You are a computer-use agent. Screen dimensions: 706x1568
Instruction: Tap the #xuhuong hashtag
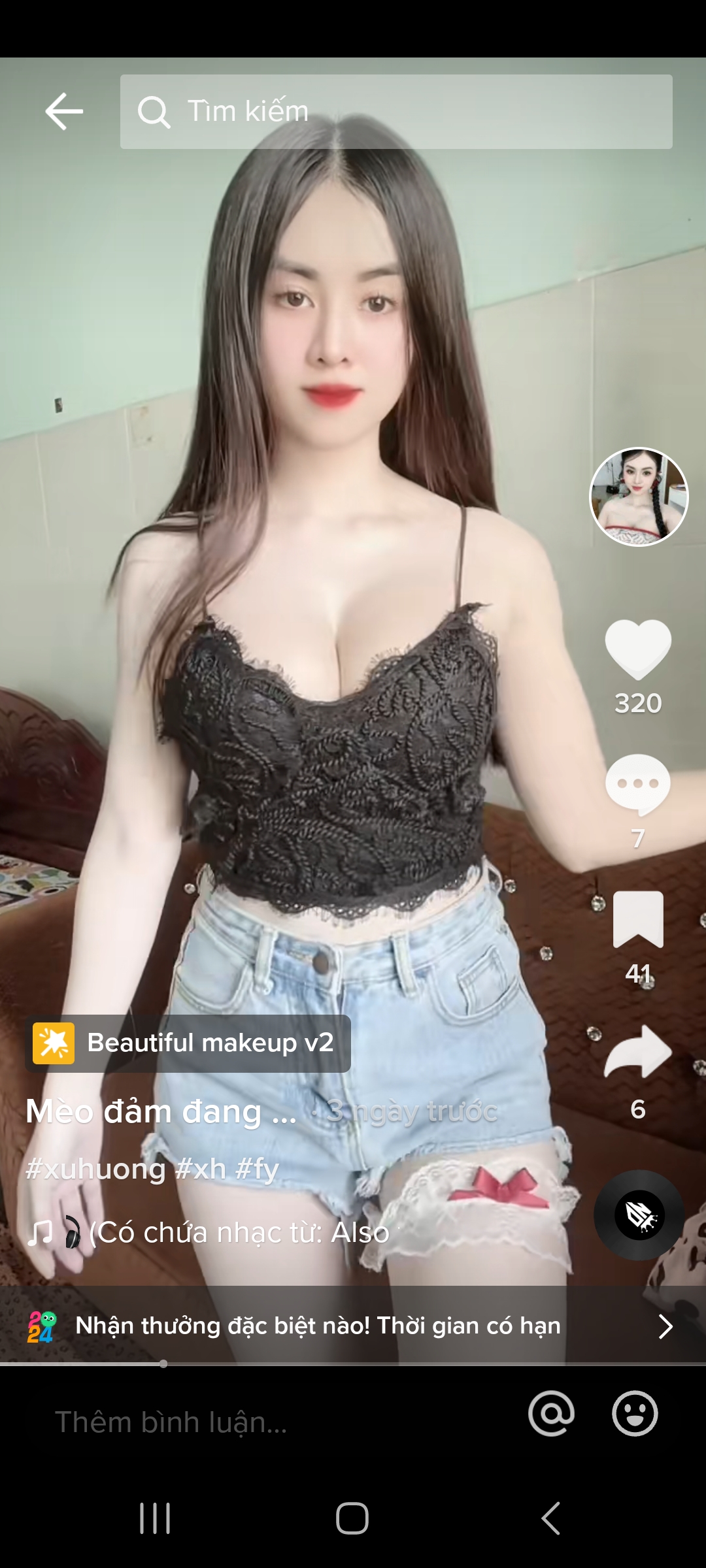pos(95,1169)
